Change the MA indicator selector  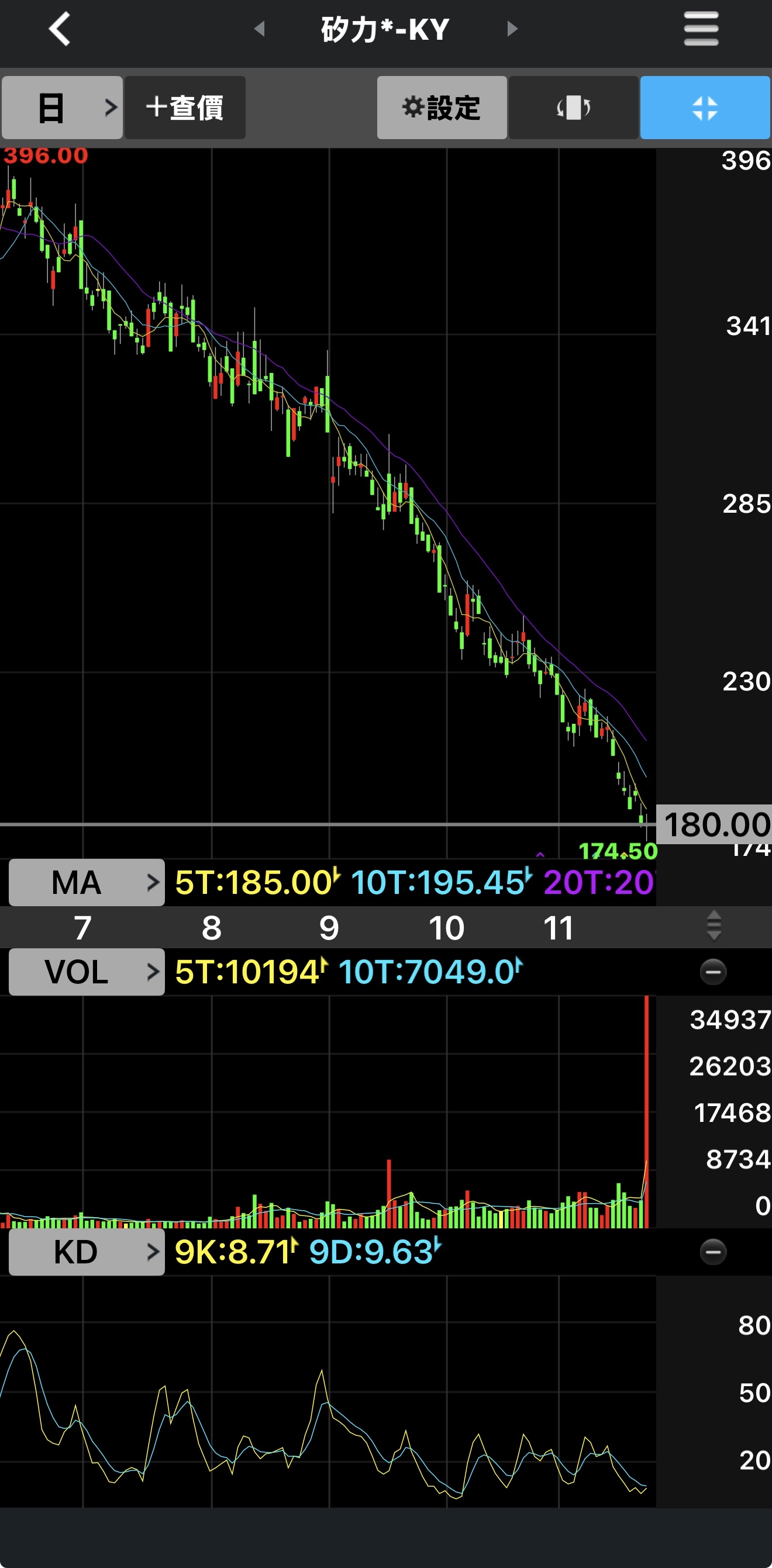click(87, 882)
